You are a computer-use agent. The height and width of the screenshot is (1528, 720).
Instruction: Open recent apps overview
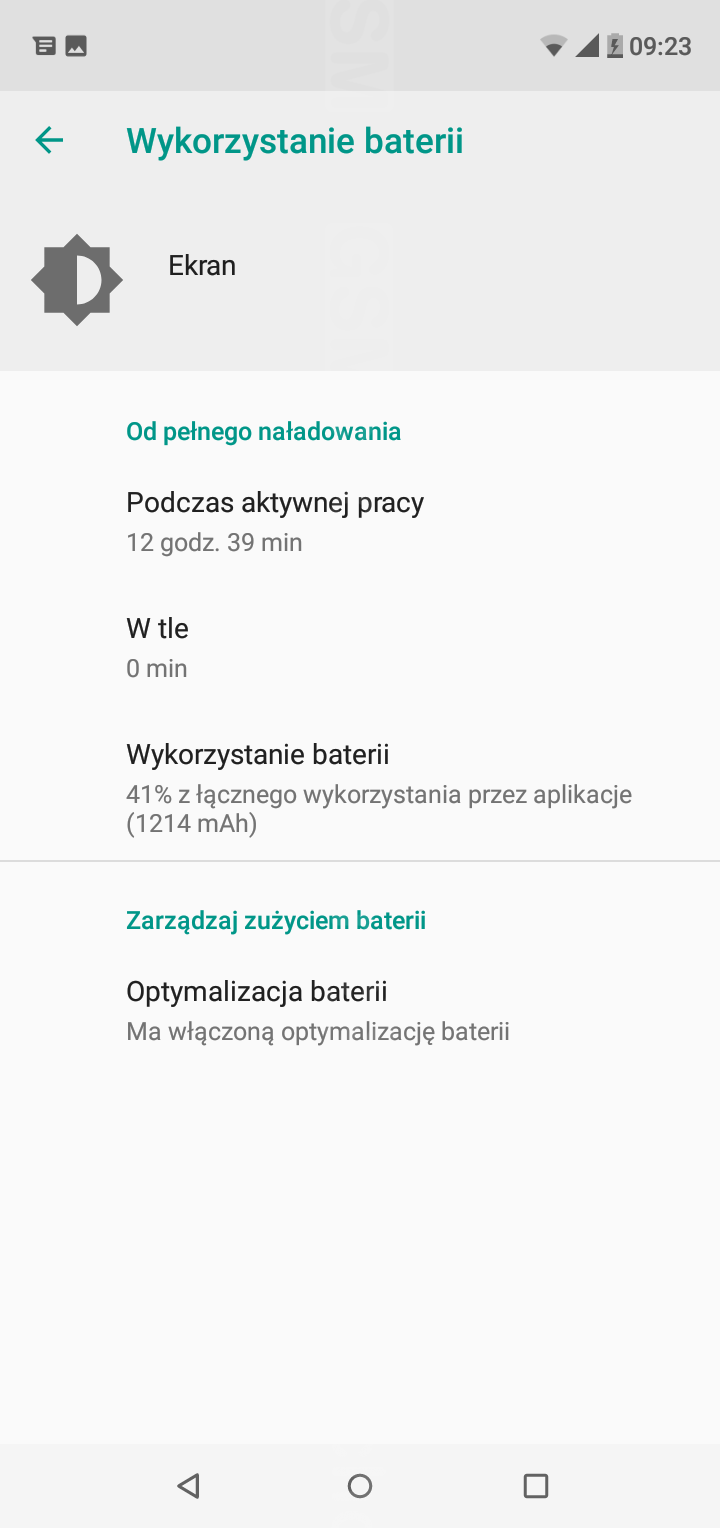tap(536, 1486)
